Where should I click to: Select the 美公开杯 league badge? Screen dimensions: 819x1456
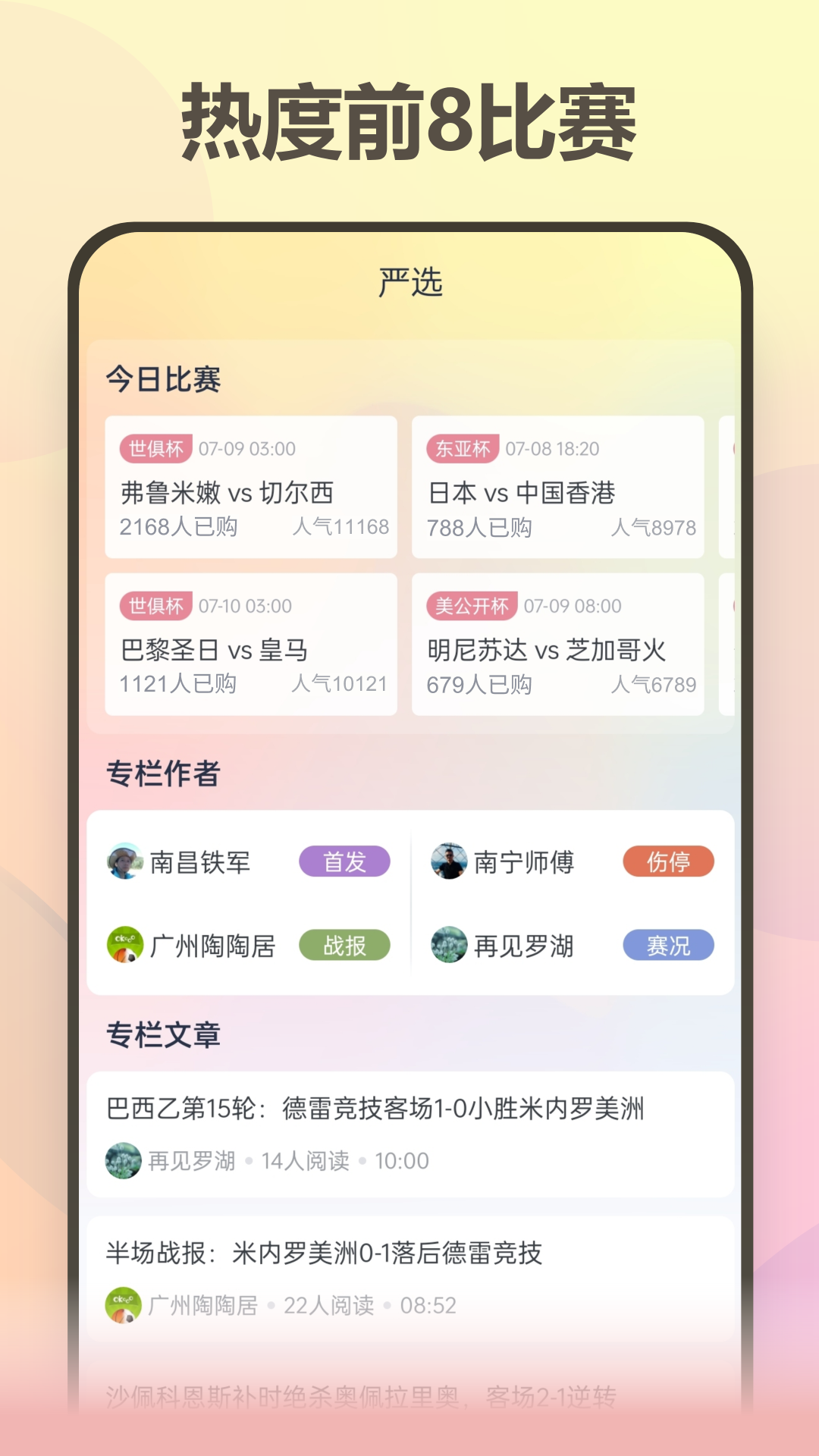471,607
